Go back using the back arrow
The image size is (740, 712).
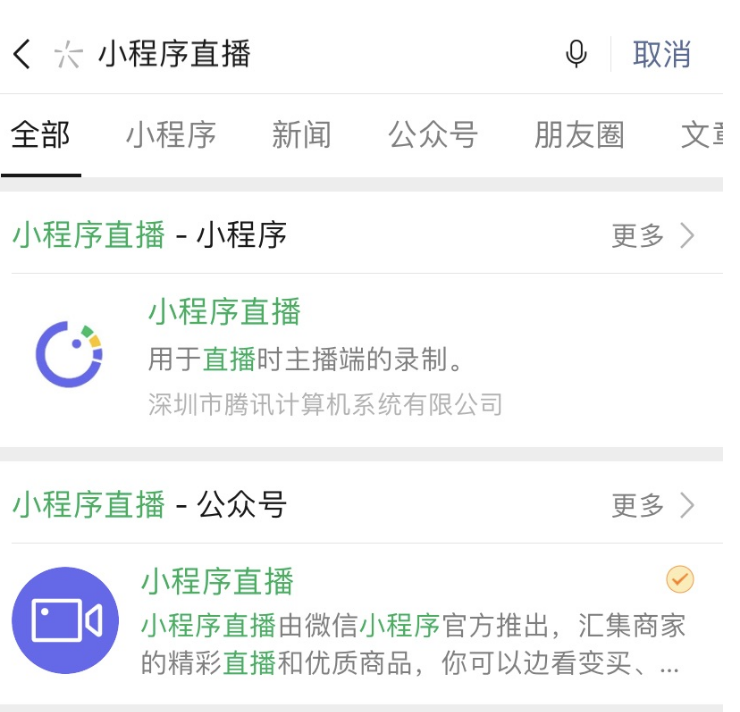coord(23,54)
